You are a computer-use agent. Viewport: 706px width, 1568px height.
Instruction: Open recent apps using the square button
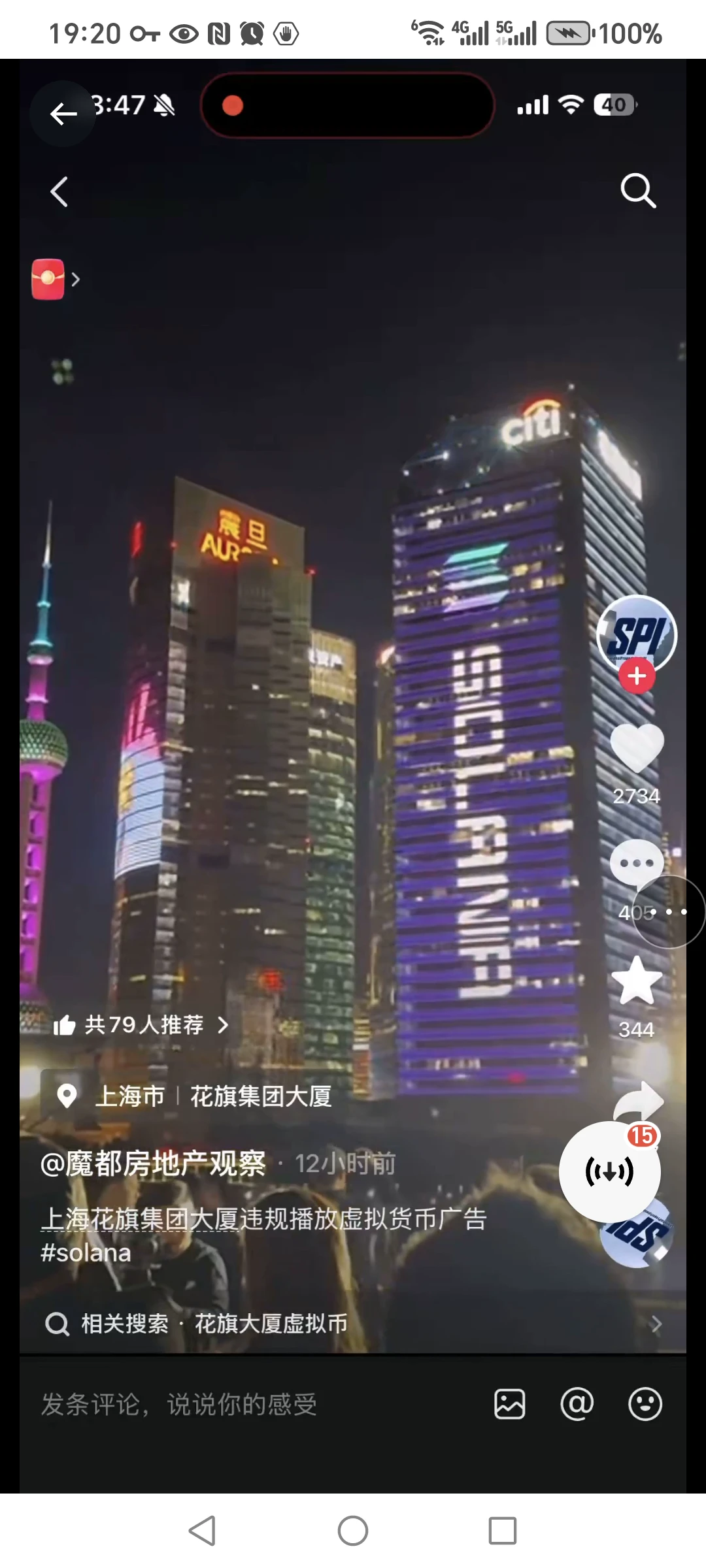coord(503,1530)
